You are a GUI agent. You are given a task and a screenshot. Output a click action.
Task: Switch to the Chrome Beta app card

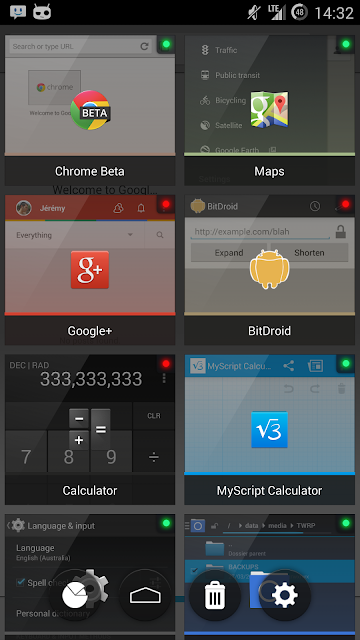point(90,110)
